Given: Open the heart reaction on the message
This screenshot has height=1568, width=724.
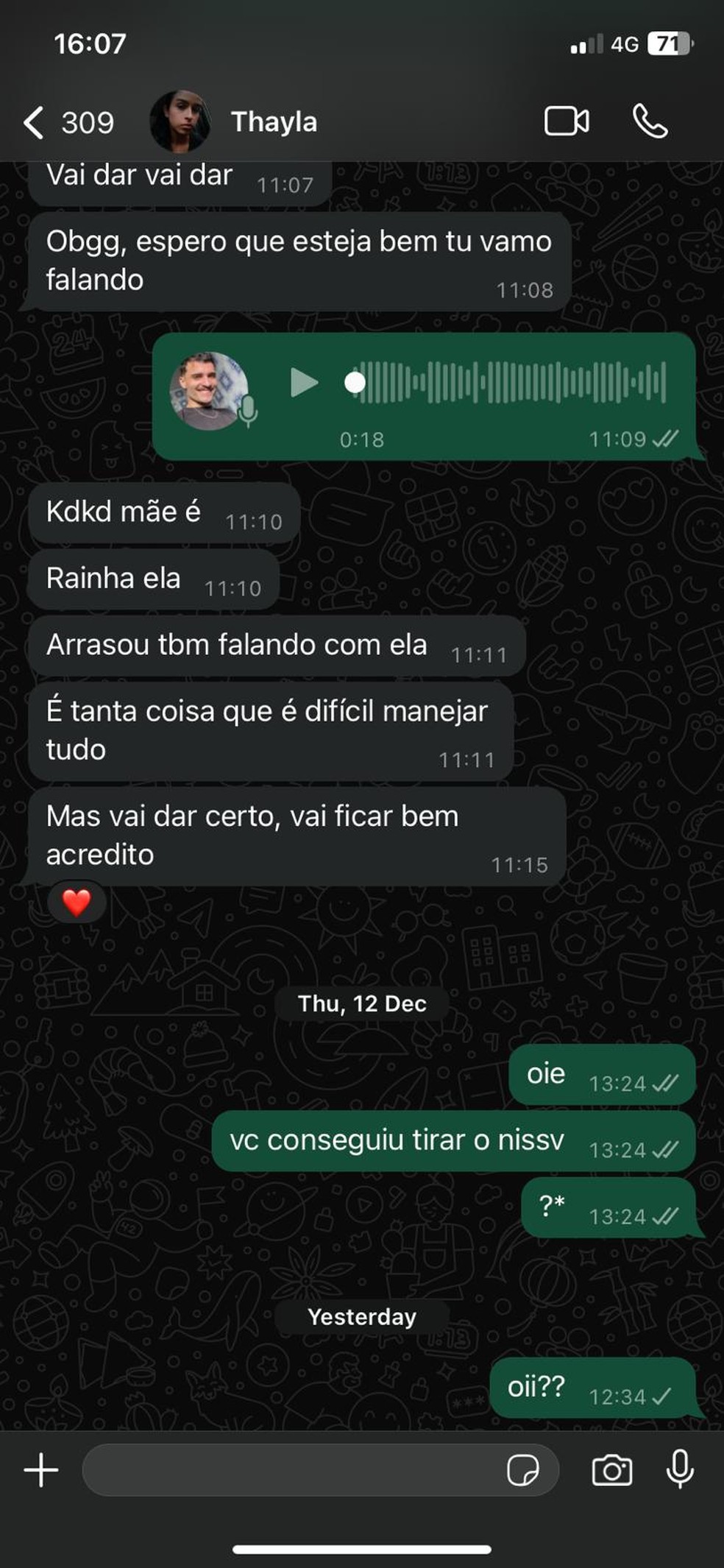Looking at the screenshot, I should click(x=77, y=903).
